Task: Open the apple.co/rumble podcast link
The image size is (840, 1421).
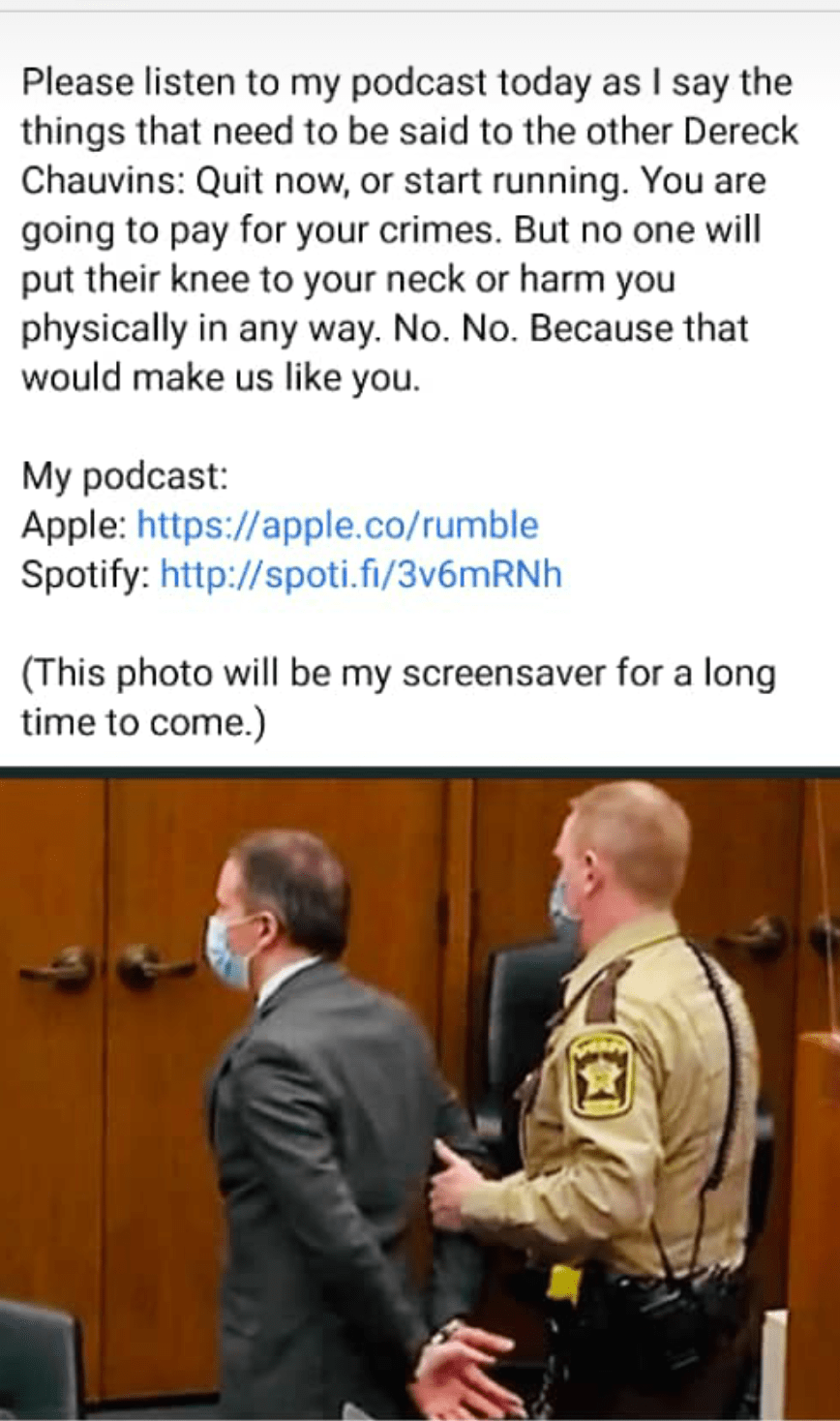Action: tap(337, 526)
